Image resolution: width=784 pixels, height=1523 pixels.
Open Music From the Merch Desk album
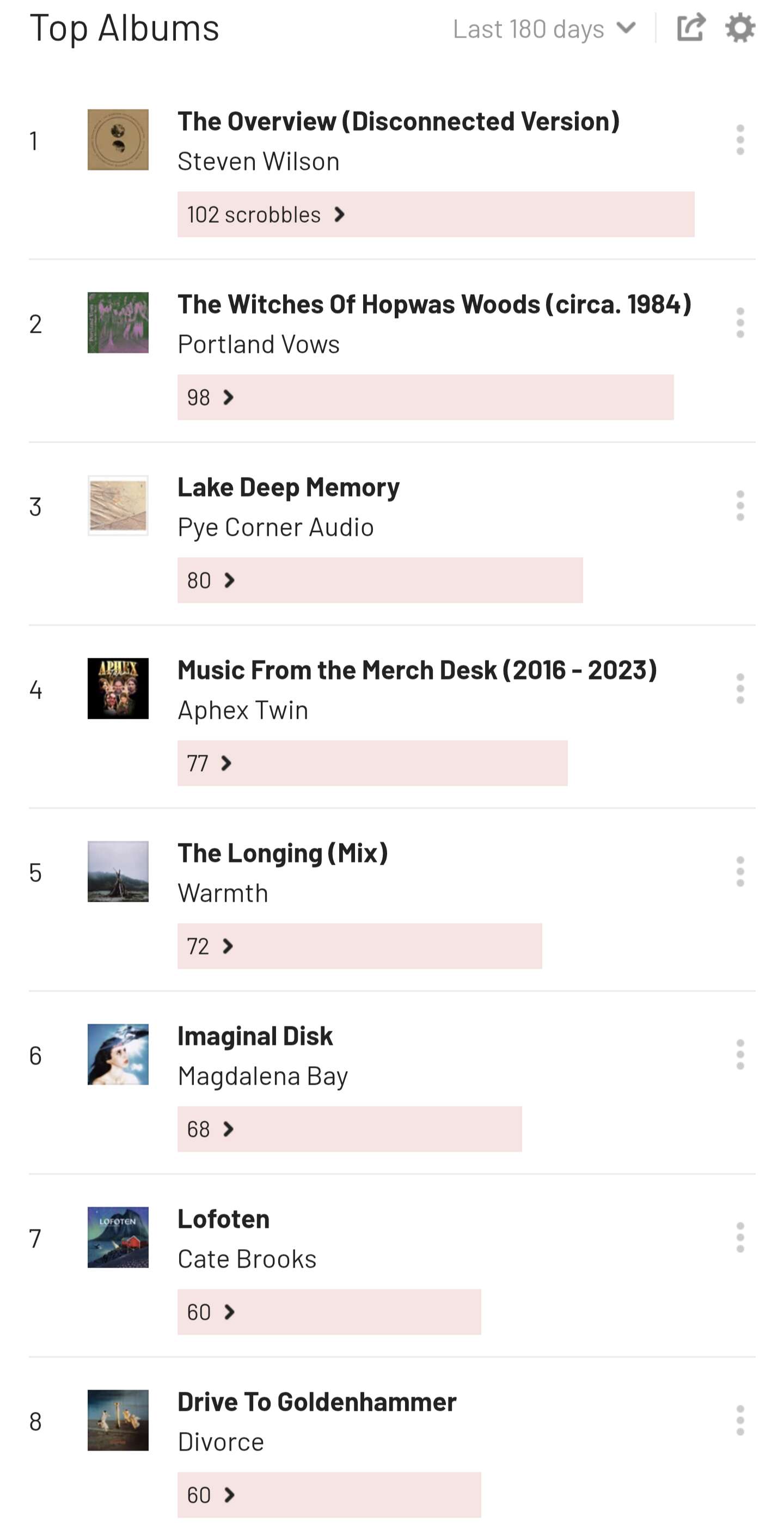tap(418, 670)
